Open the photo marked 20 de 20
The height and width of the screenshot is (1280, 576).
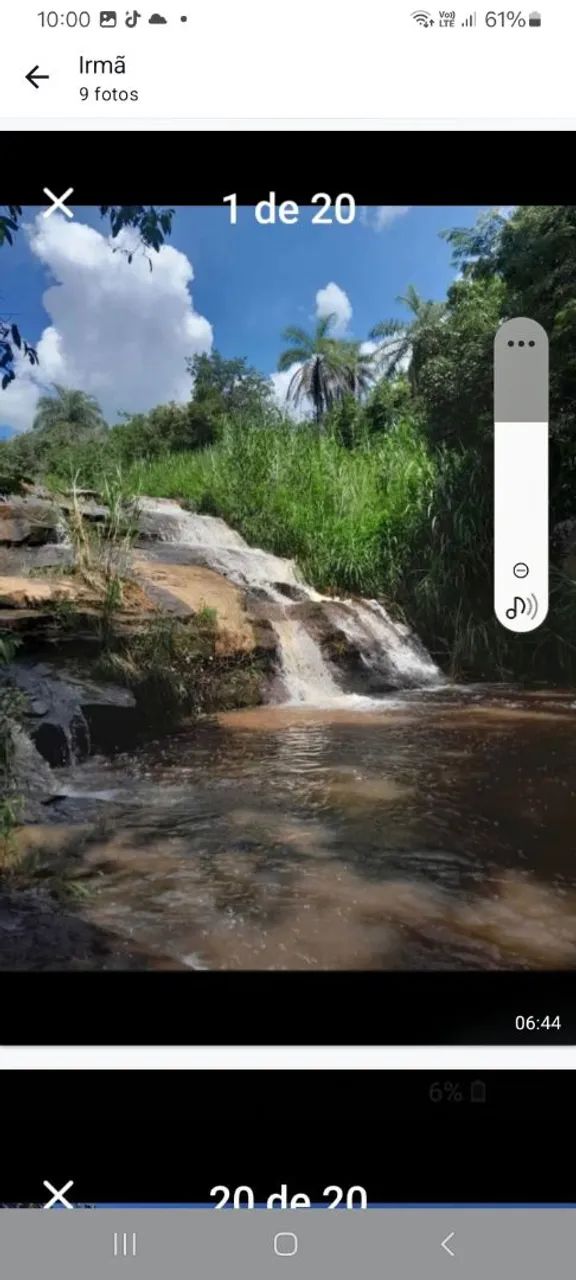tap(288, 1138)
